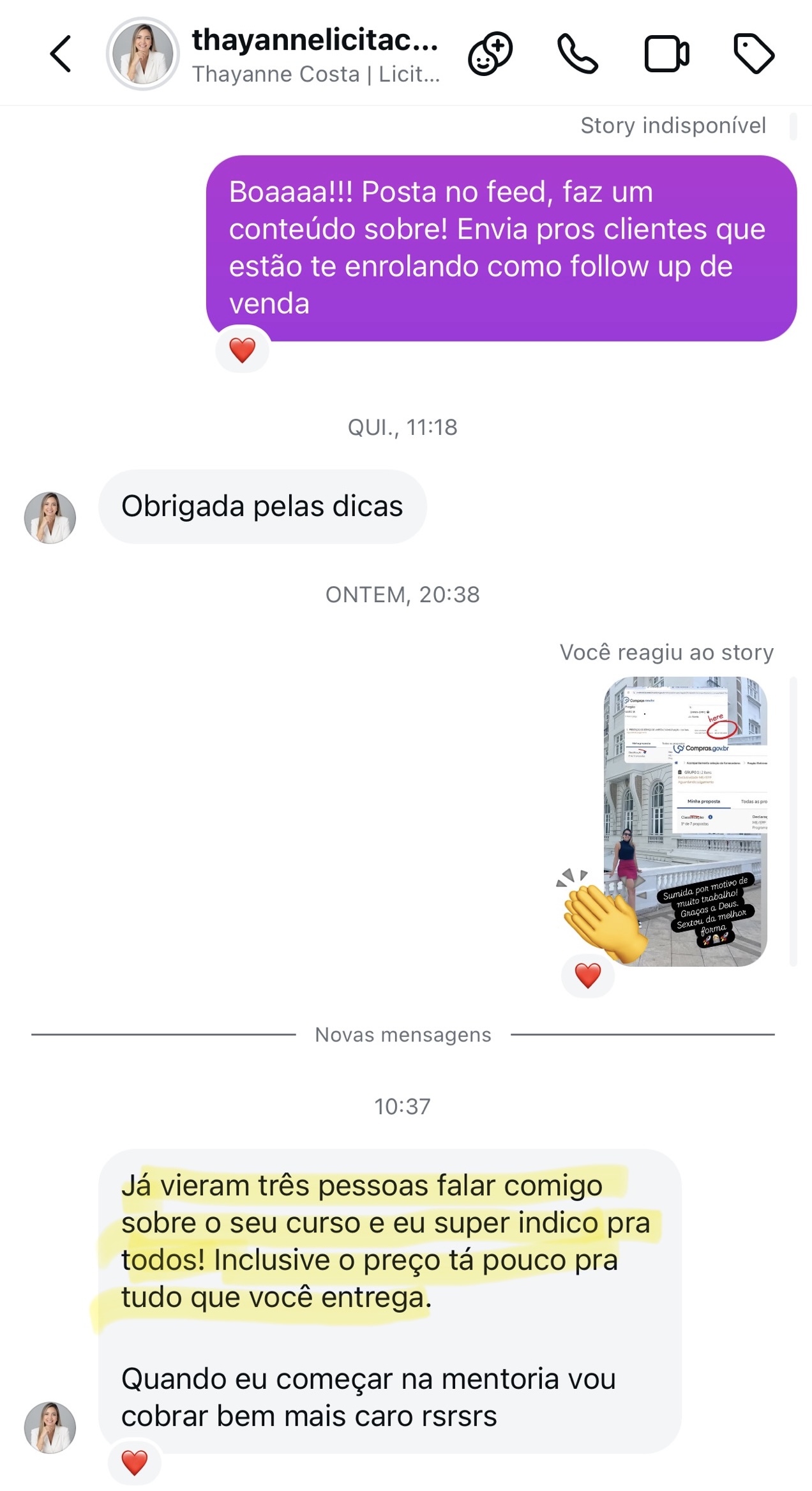Start a voice call with Thayanne
The image size is (812, 1491).
(x=578, y=54)
